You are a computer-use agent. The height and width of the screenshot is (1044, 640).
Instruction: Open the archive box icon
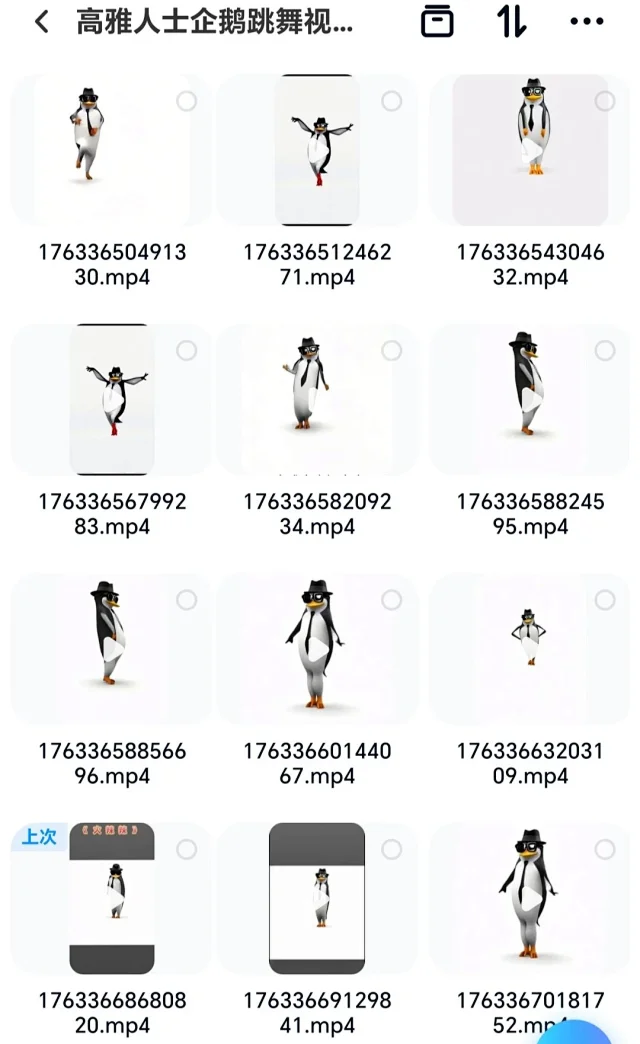click(x=437, y=22)
